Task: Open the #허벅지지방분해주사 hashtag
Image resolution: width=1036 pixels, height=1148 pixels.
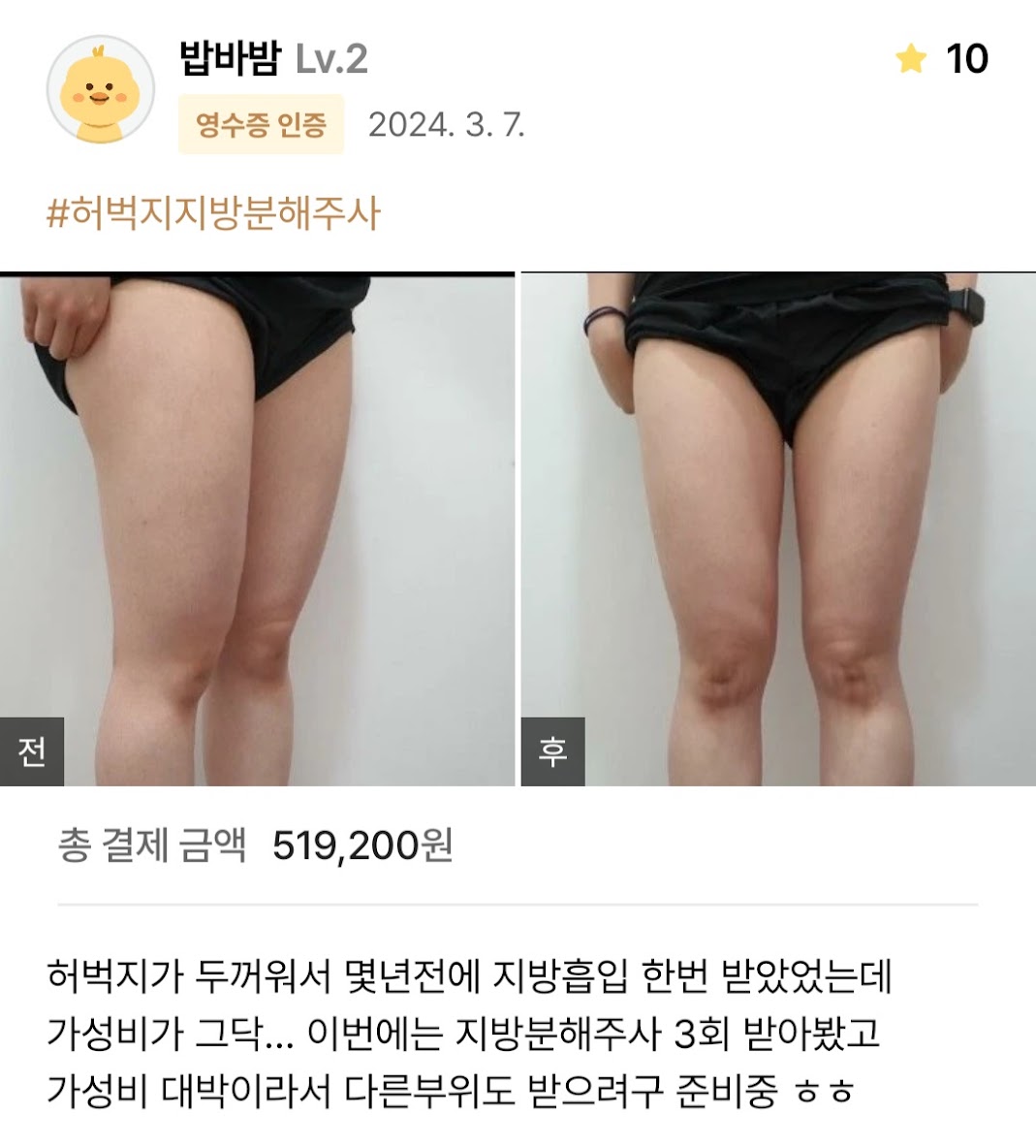Action: pyautogui.click(x=213, y=212)
